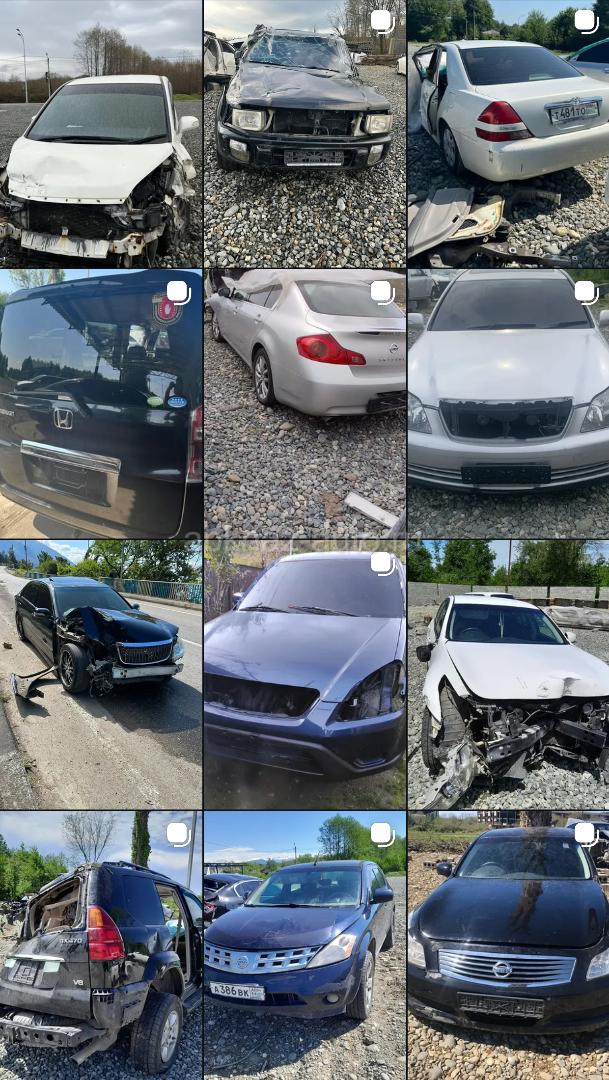
Task: Open the black Honda minivan rear post
Action: pos(100,403)
